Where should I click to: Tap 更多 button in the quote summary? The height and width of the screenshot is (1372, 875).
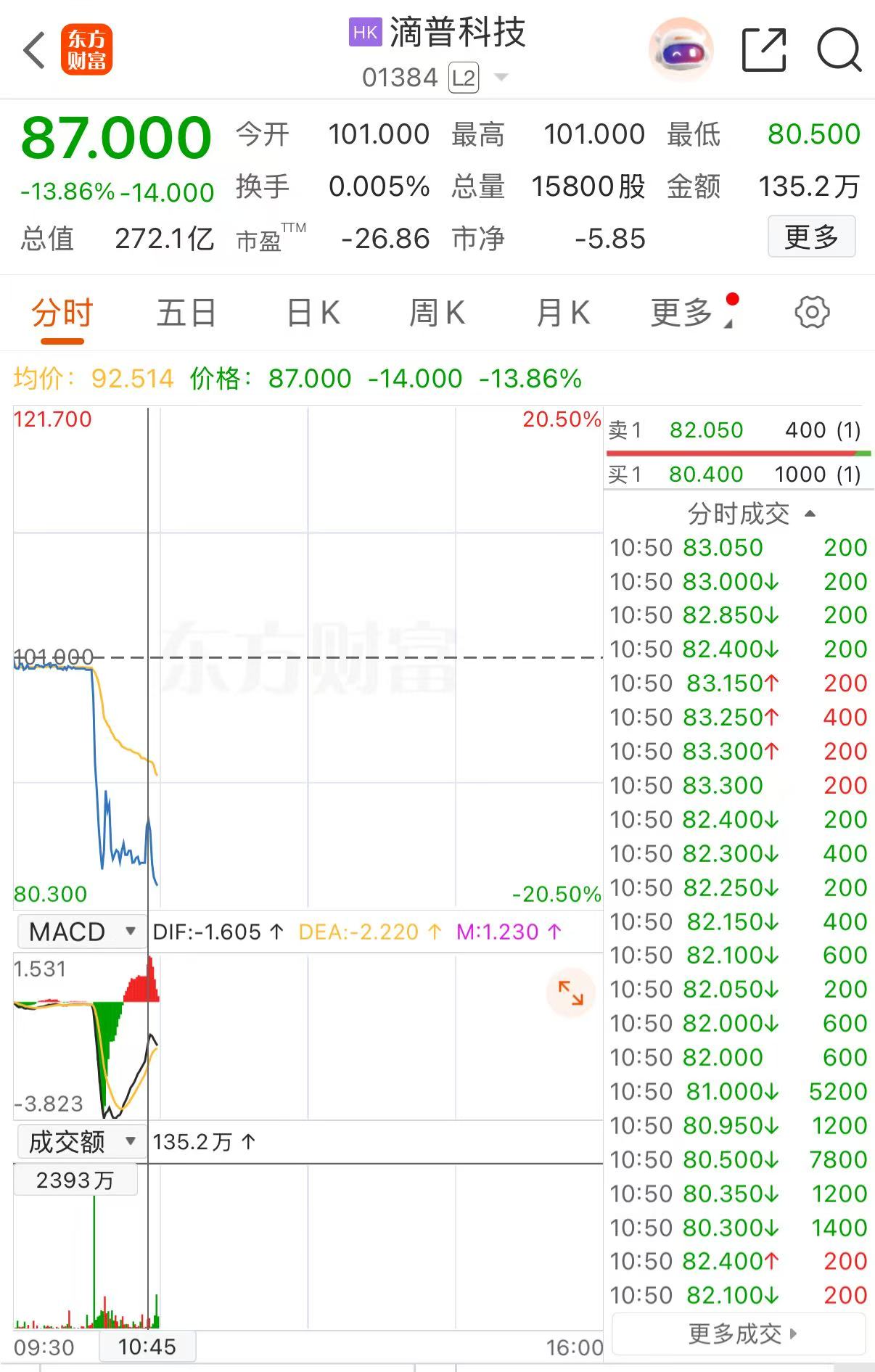coord(811,237)
